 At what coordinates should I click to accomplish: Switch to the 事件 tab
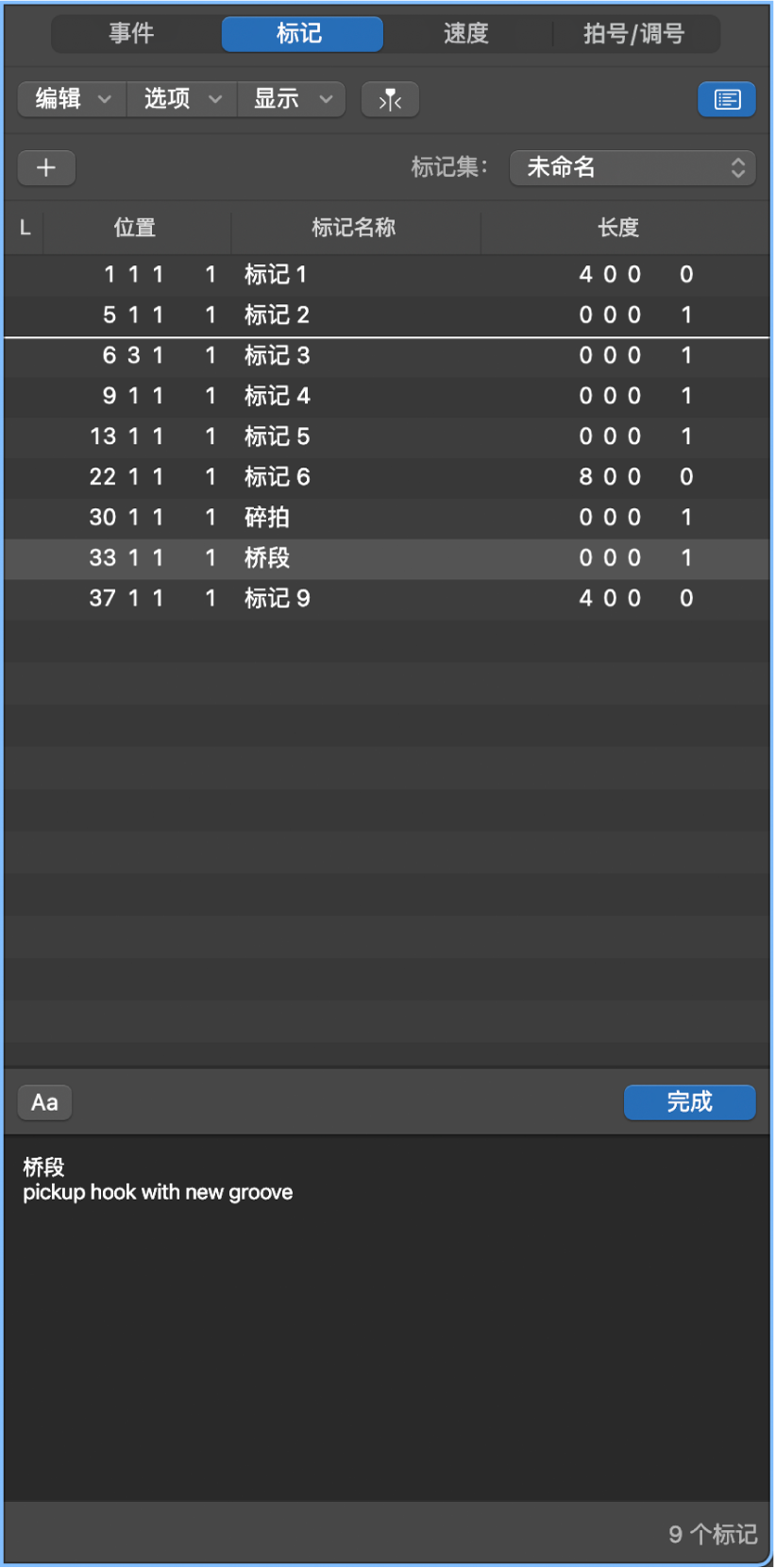tap(131, 34)
